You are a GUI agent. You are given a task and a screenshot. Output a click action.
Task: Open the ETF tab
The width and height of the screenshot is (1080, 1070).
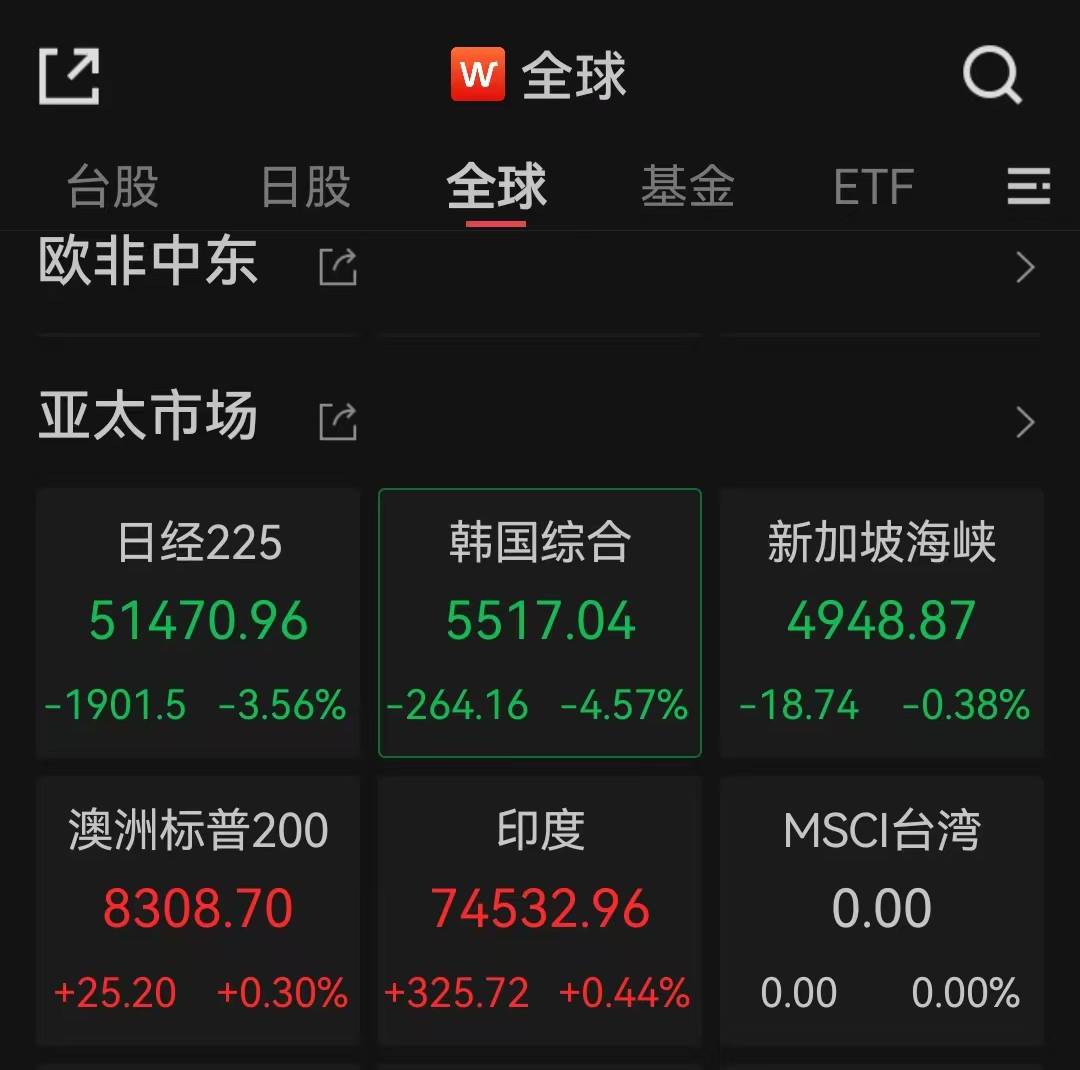873,187
